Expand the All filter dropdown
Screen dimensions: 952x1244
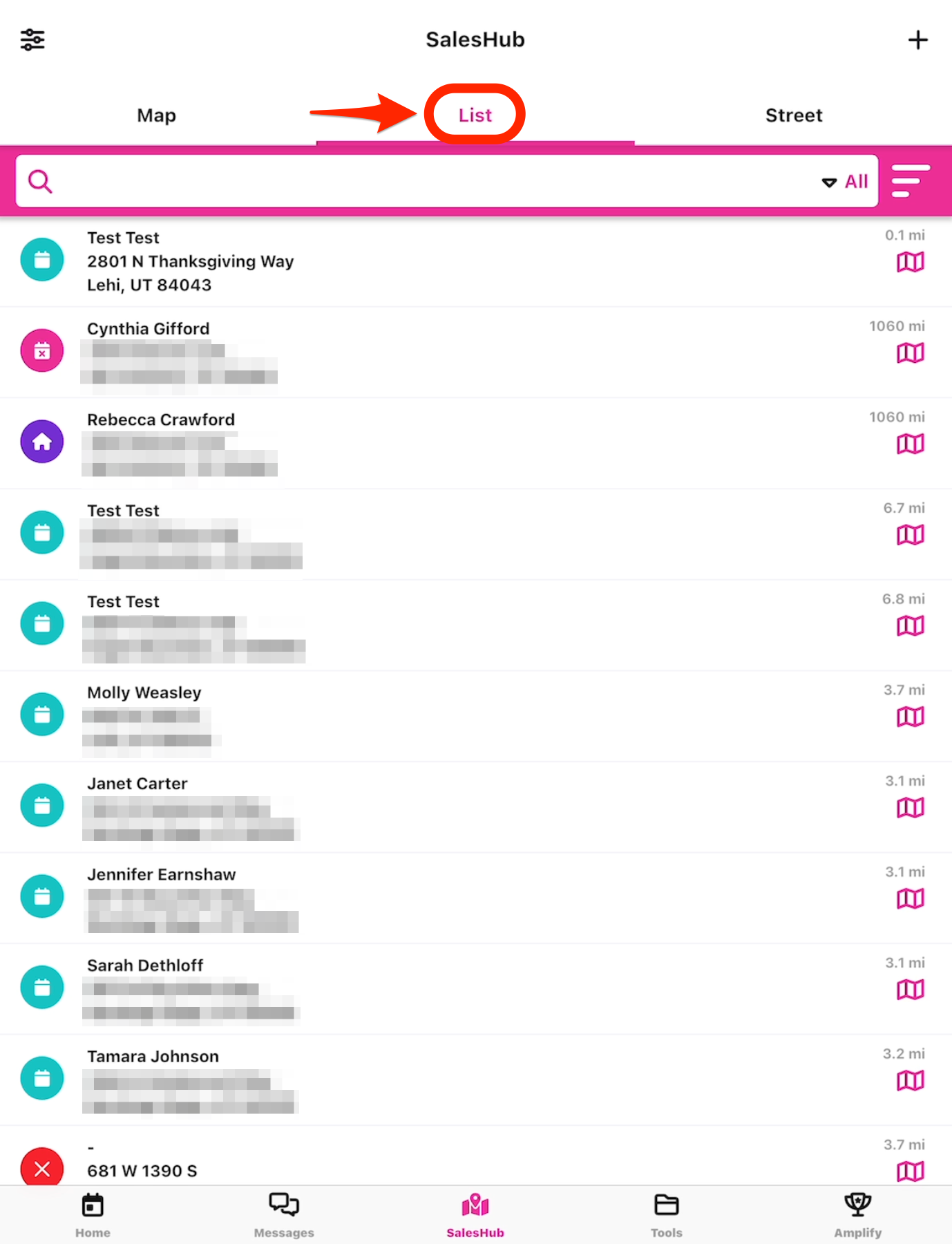[845, 182]
